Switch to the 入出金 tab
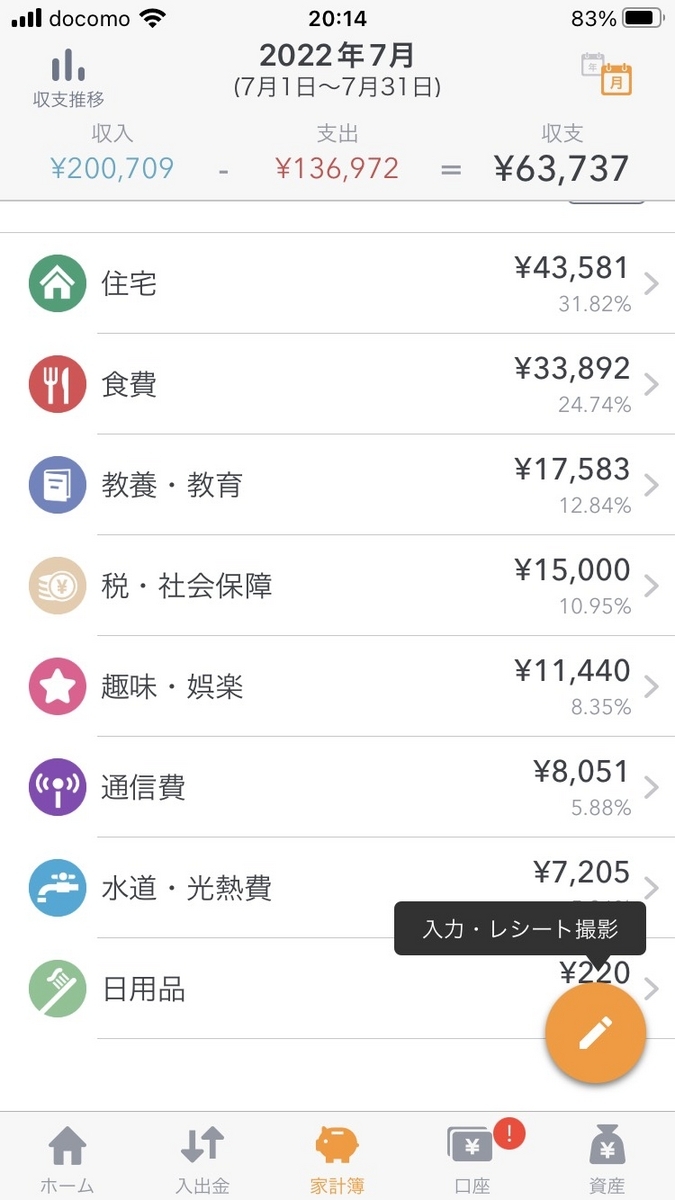The width and height of the screenshot is (675, 1200). [202, 1158]
